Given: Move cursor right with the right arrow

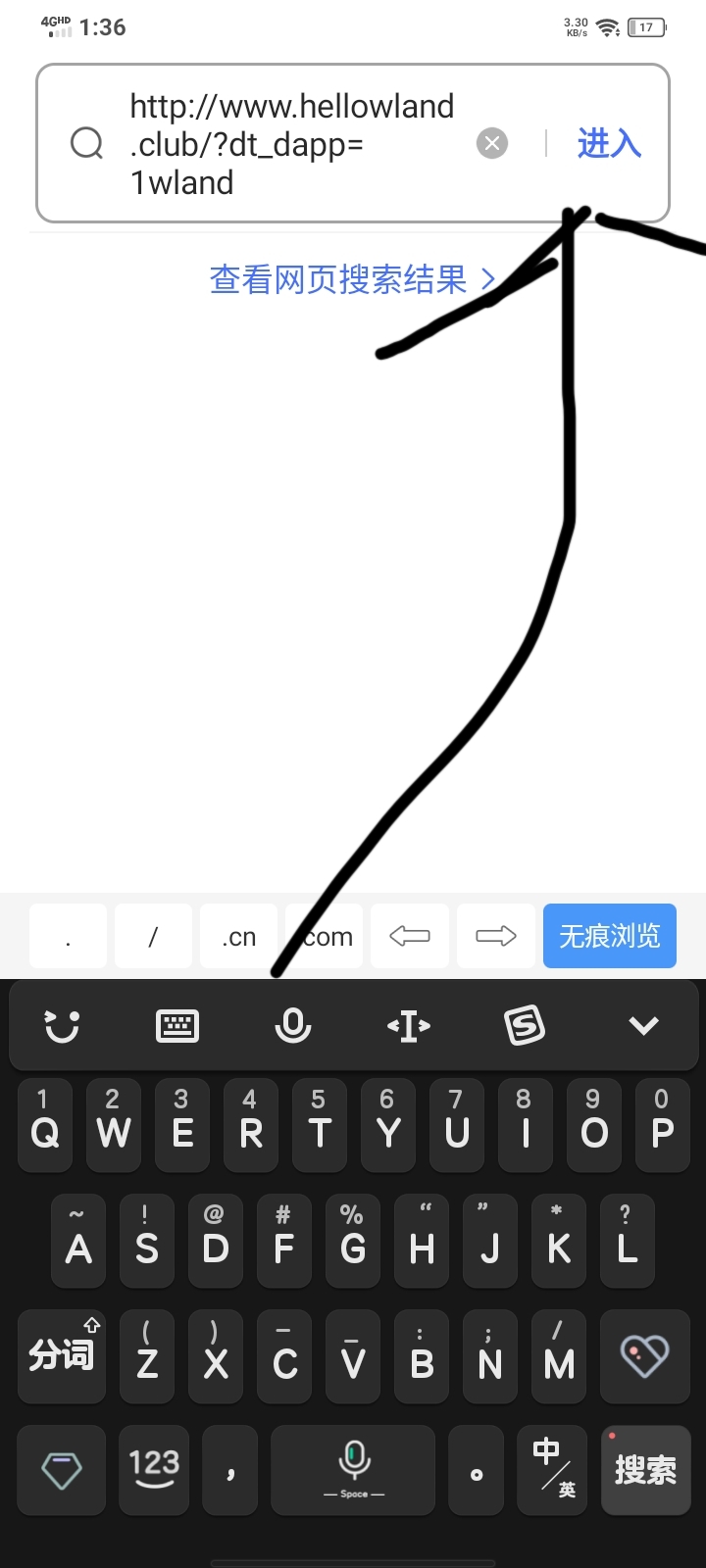Looking at the screenshot, I should pyautogui.click(x=495, y=937).
